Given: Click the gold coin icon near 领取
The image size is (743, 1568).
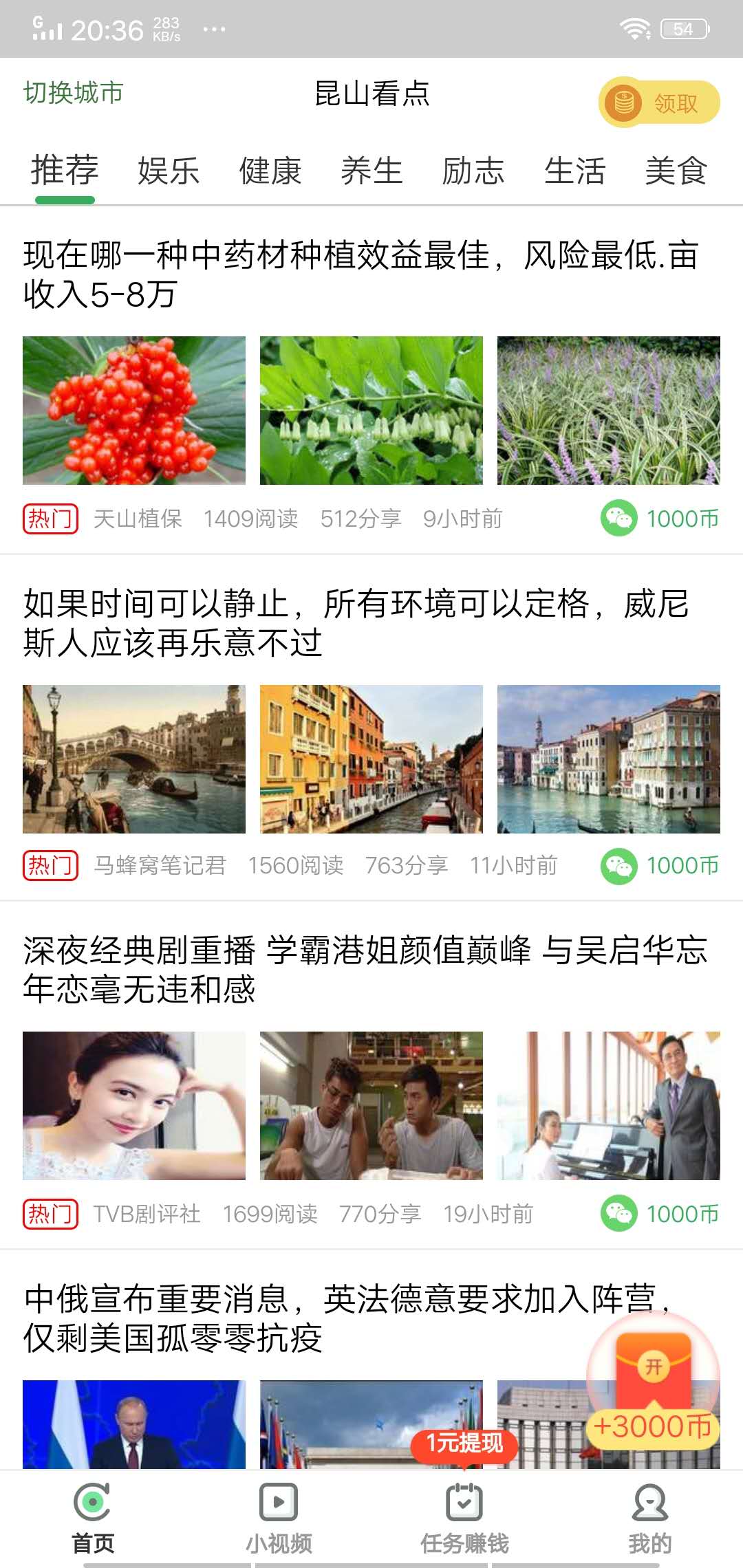Looking at the screenshot, I should (623, 103).
